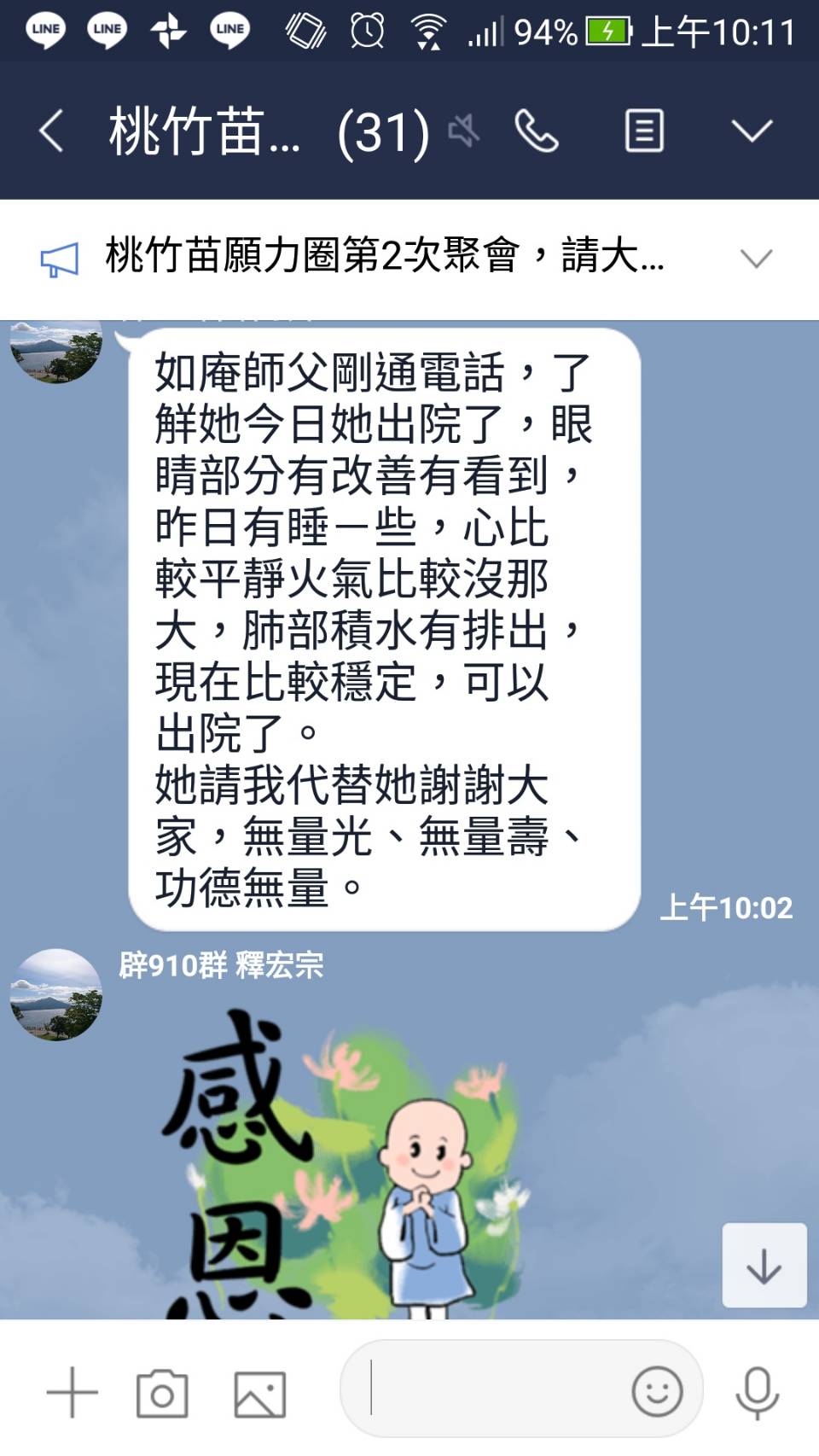Open the emoji and sticker picker

656,1391
